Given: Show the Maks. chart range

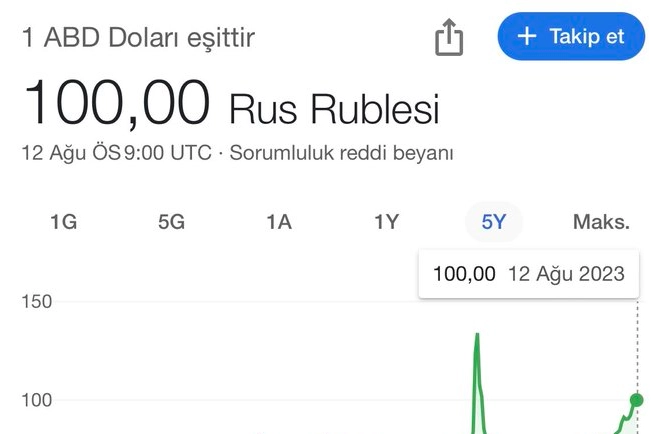Looking at the screenshot, I should [x=601, y=222].
